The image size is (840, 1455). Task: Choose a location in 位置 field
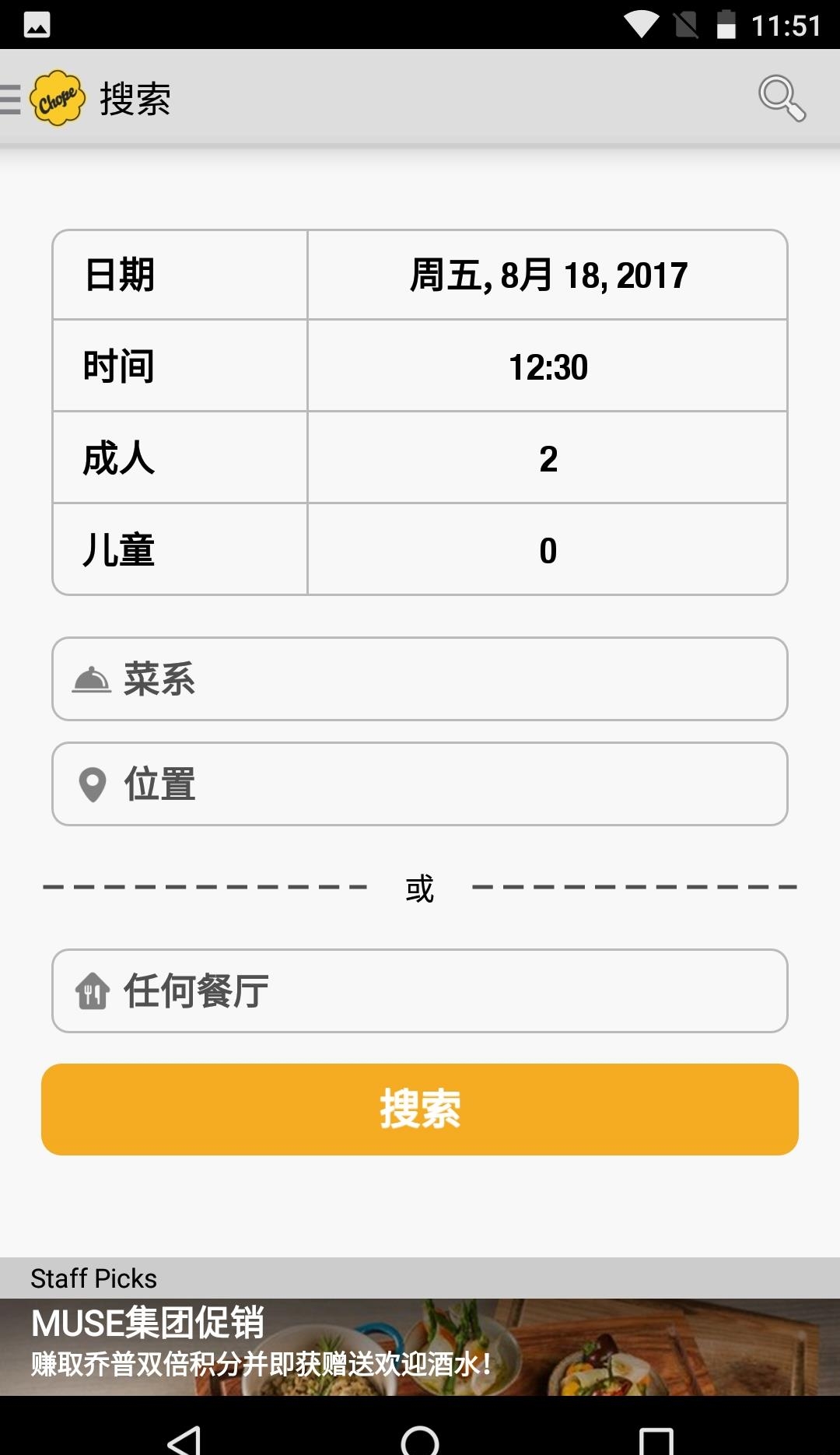tap(420, 784)
